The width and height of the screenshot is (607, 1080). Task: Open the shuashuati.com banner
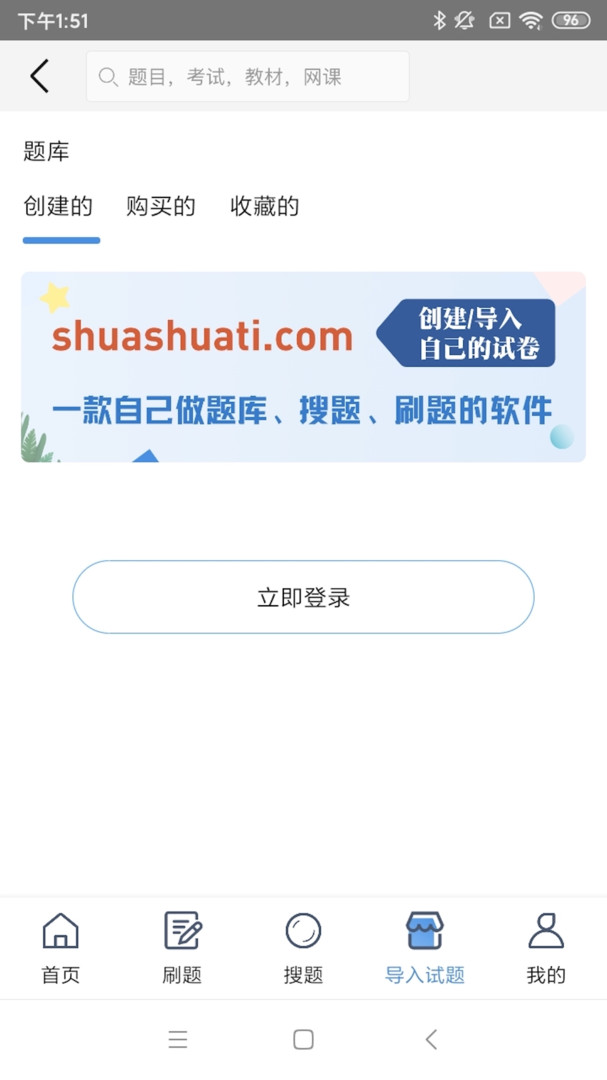[303, 367]
